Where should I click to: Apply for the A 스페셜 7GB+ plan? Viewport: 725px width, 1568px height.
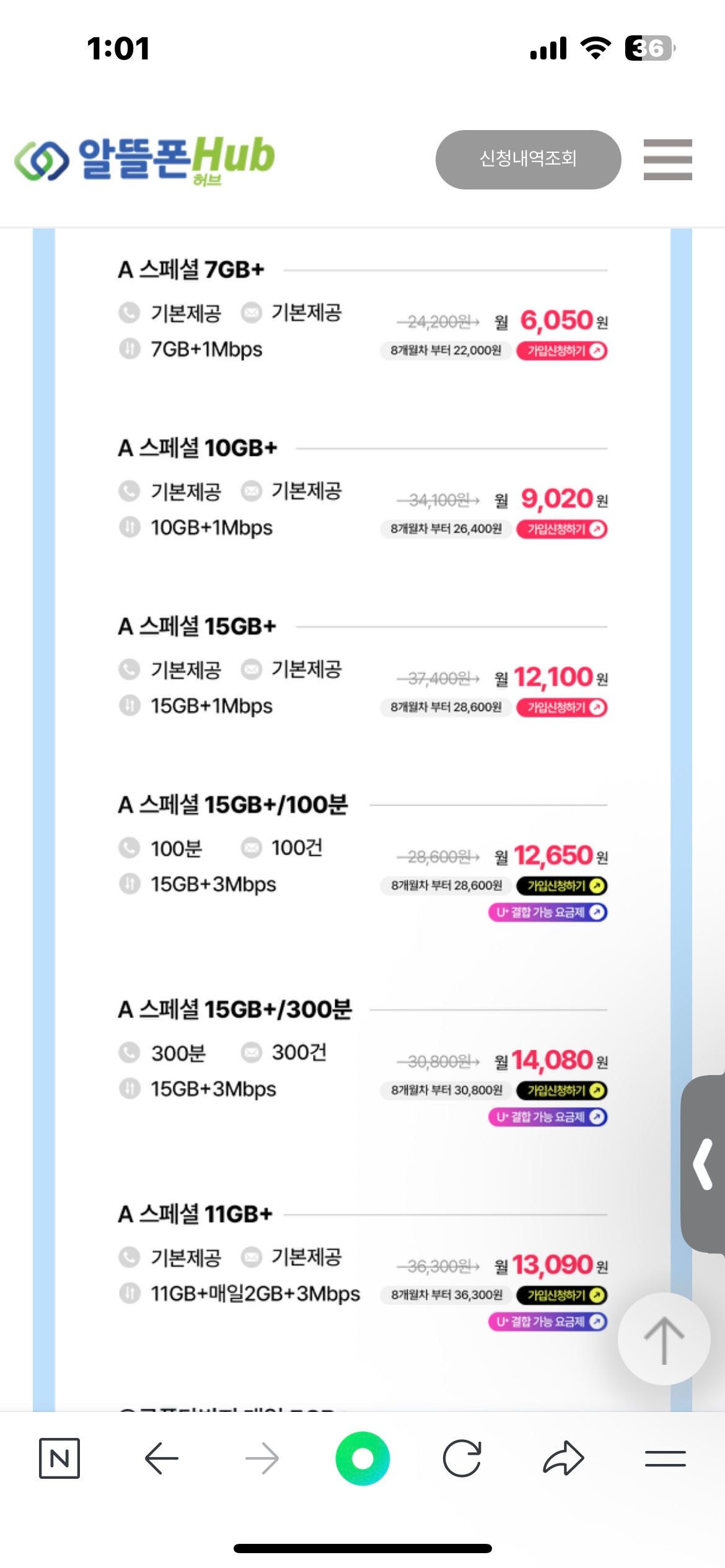tap(561, 351)
